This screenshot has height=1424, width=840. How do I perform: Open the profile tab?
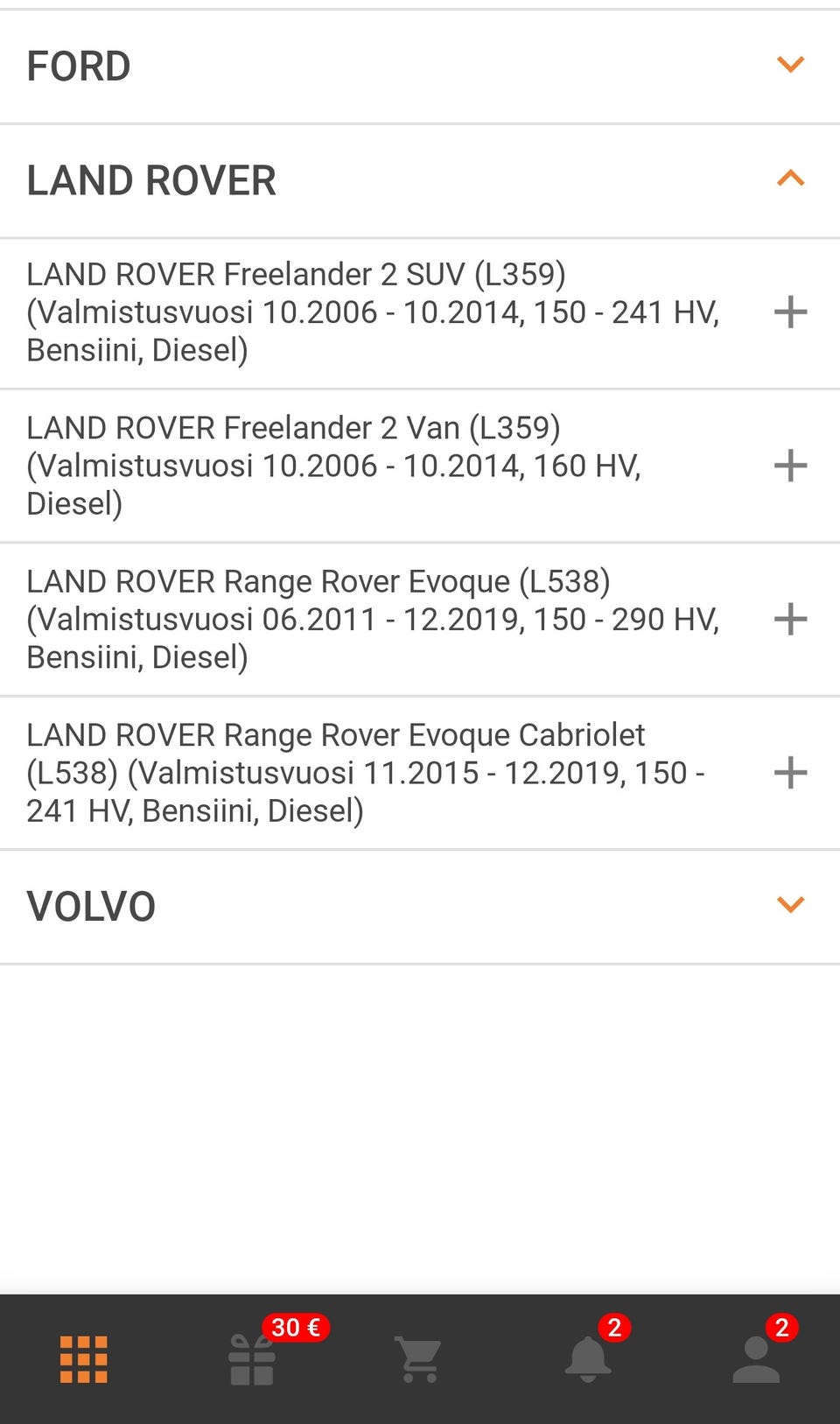(756, 1359)
